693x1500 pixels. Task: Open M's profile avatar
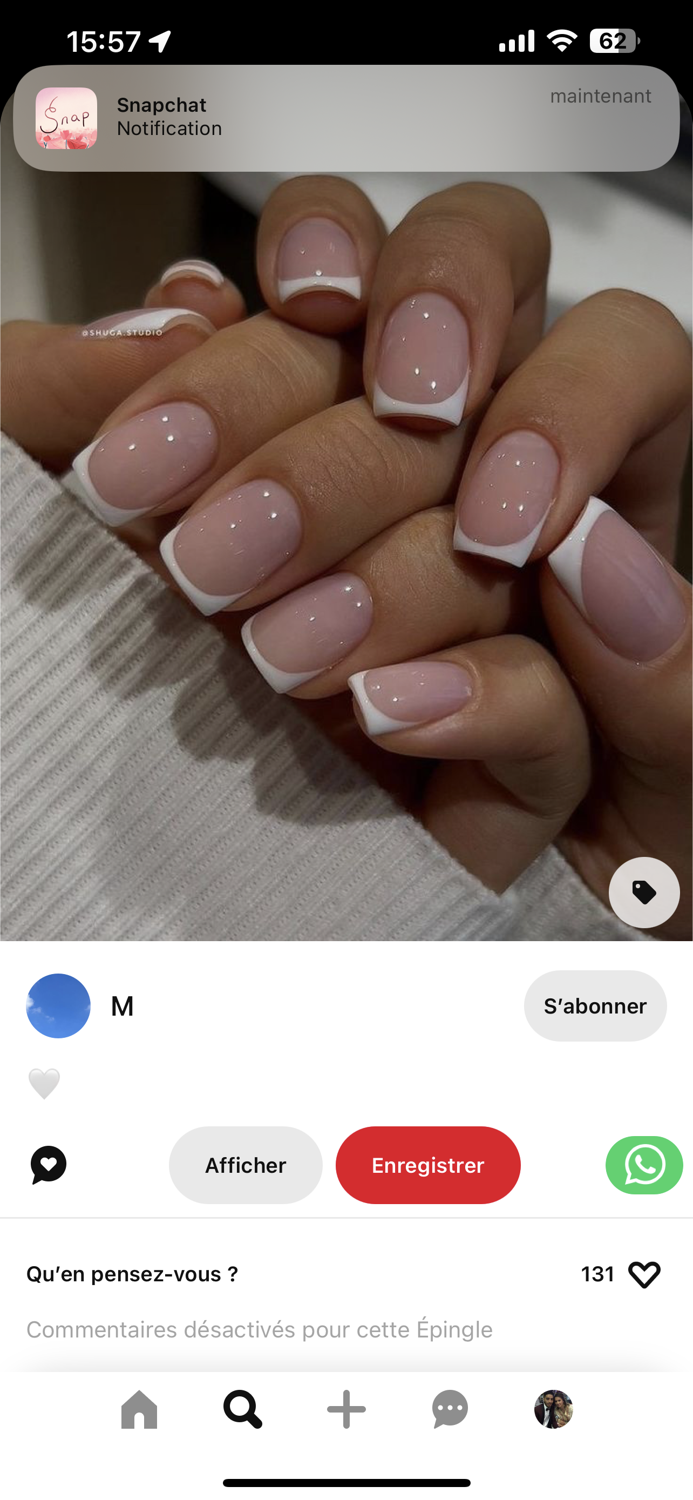pos(58,1006)
